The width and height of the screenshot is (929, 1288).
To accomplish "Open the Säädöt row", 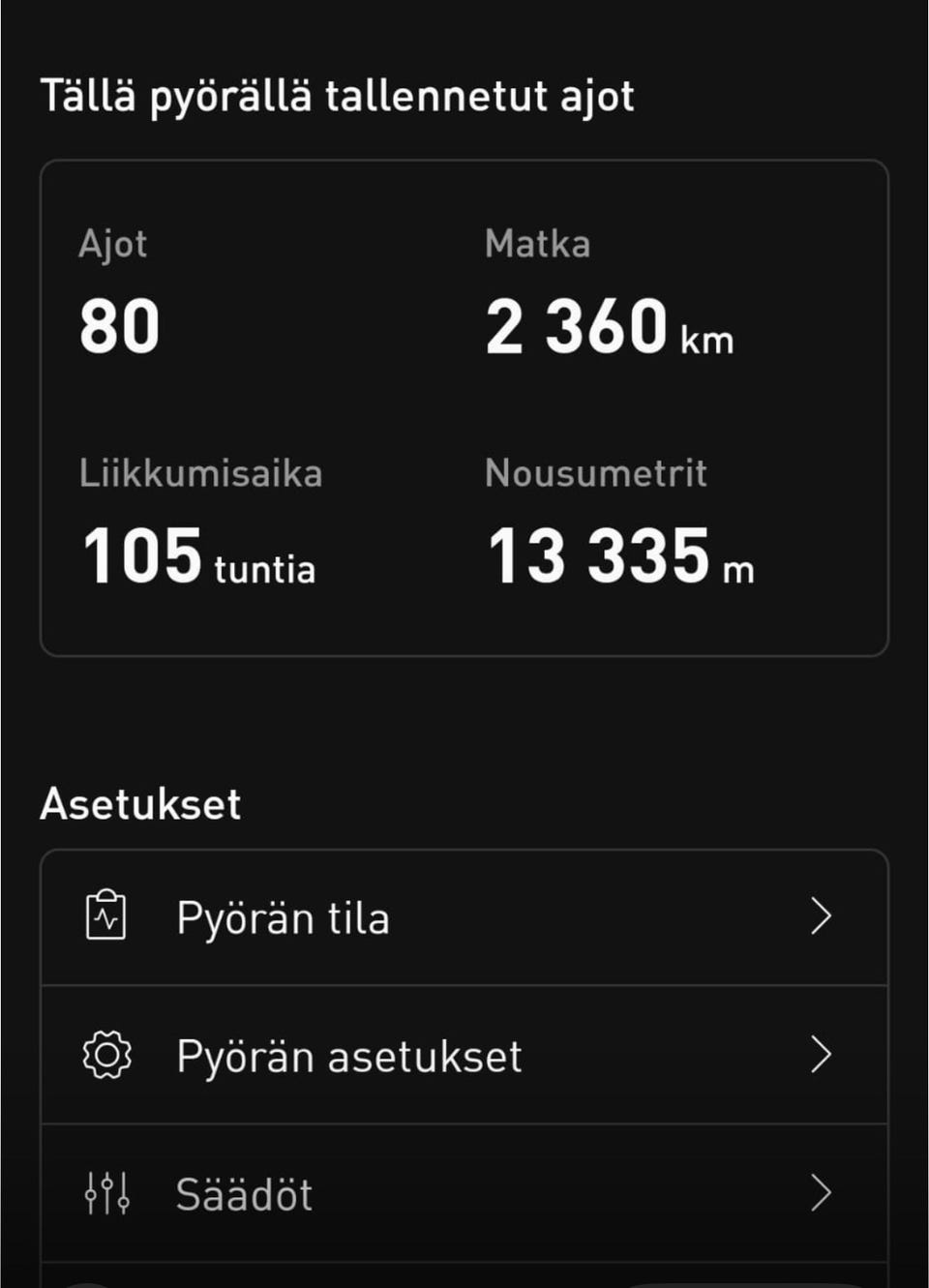I will coord(463,1193).
